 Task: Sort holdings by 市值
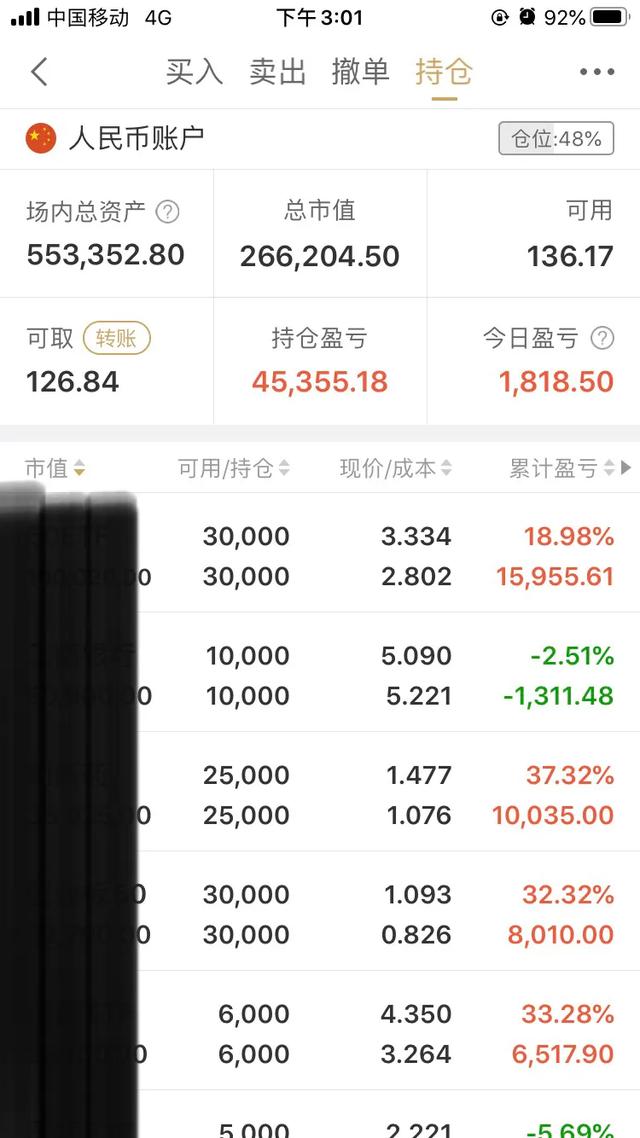coord(55,468)
